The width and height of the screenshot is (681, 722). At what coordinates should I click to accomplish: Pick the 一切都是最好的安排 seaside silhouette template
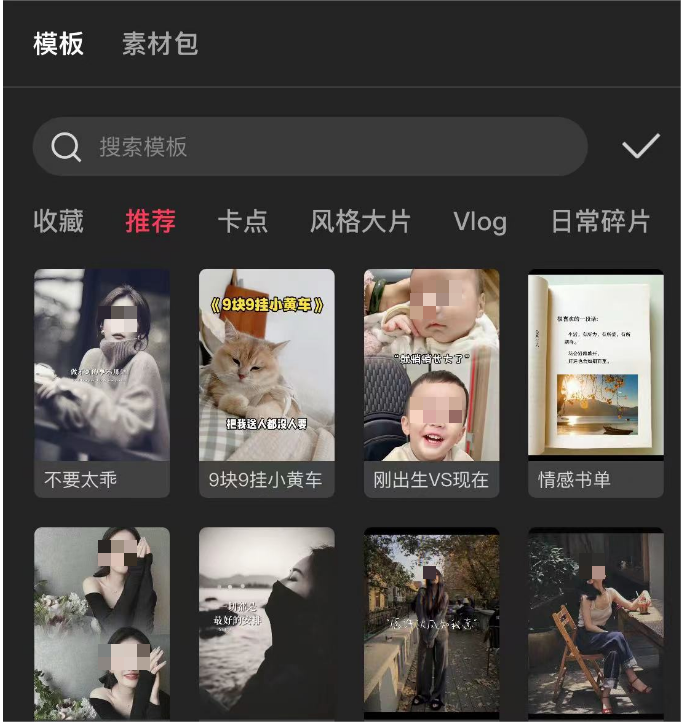pyautogui.click(x=266, y=625)
